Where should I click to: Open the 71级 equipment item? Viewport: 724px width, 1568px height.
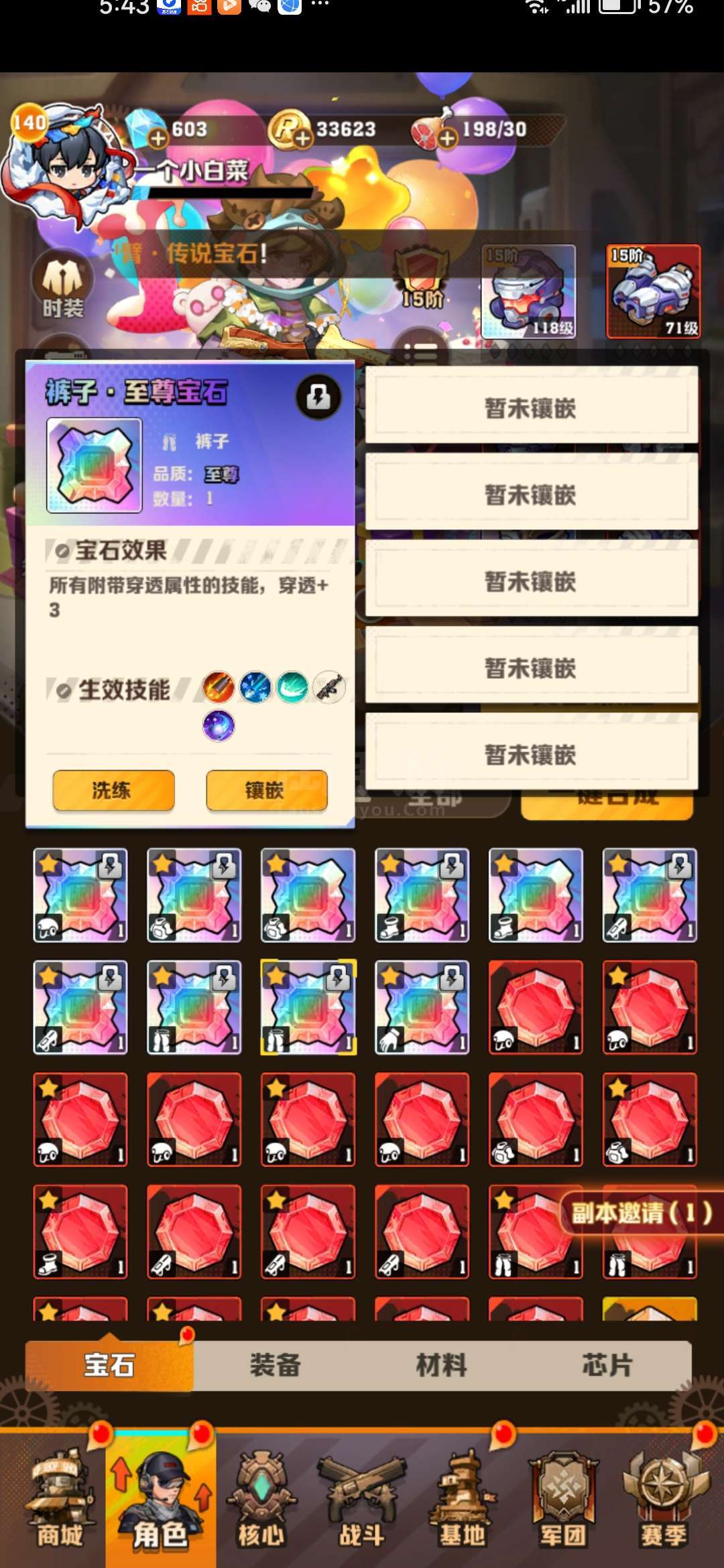coord(653,291)
